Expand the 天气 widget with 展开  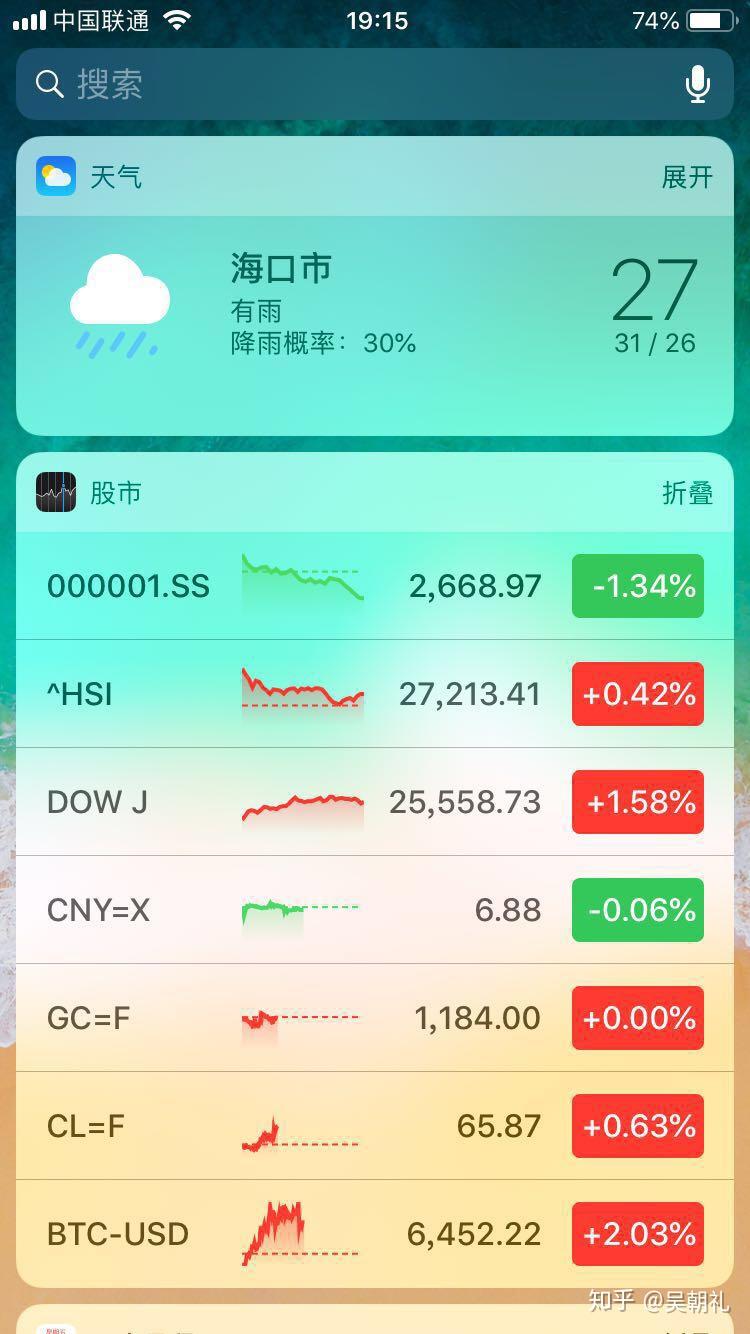pyautogui.click(x=687, y=177)
